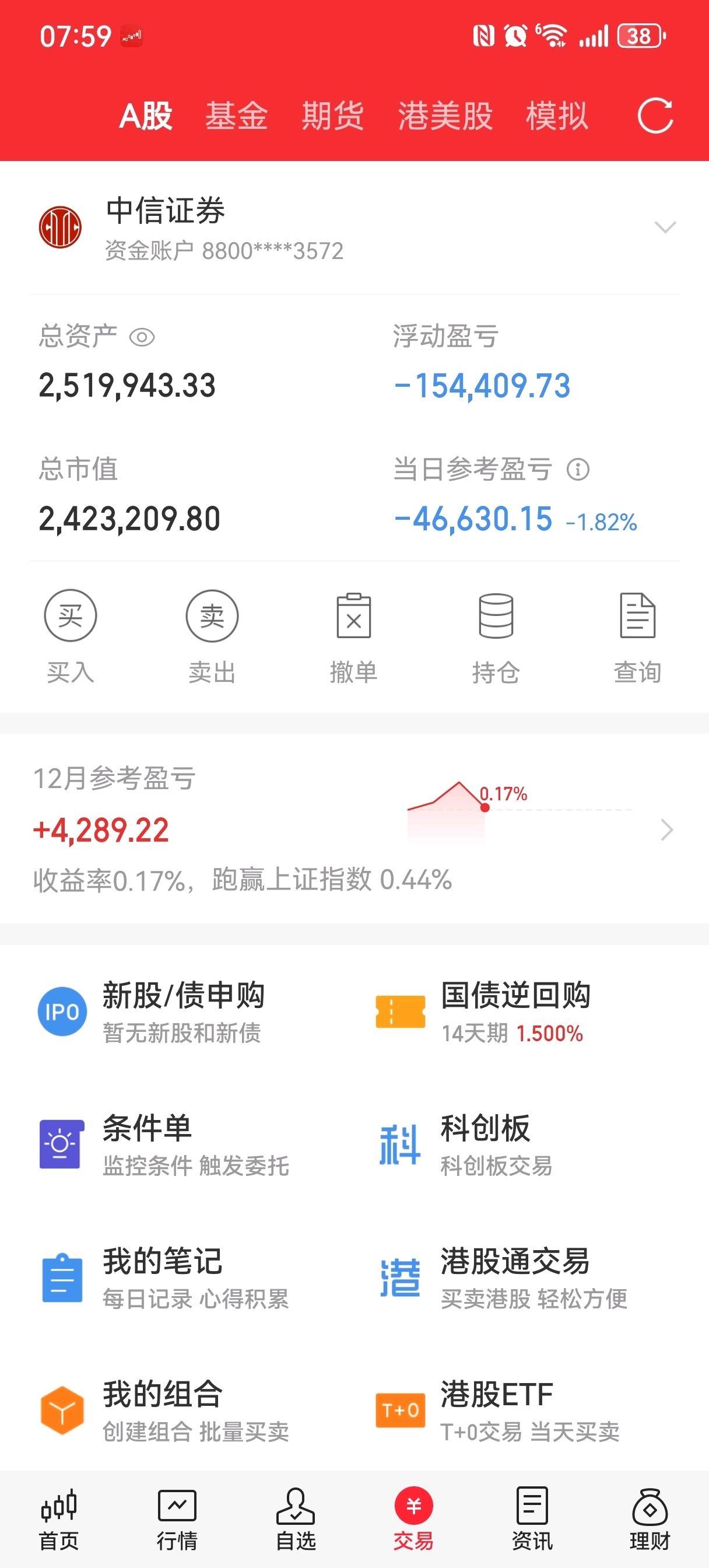Hide total assets with the eye icon
This screenshot has width=709, height=1568.
142,337
